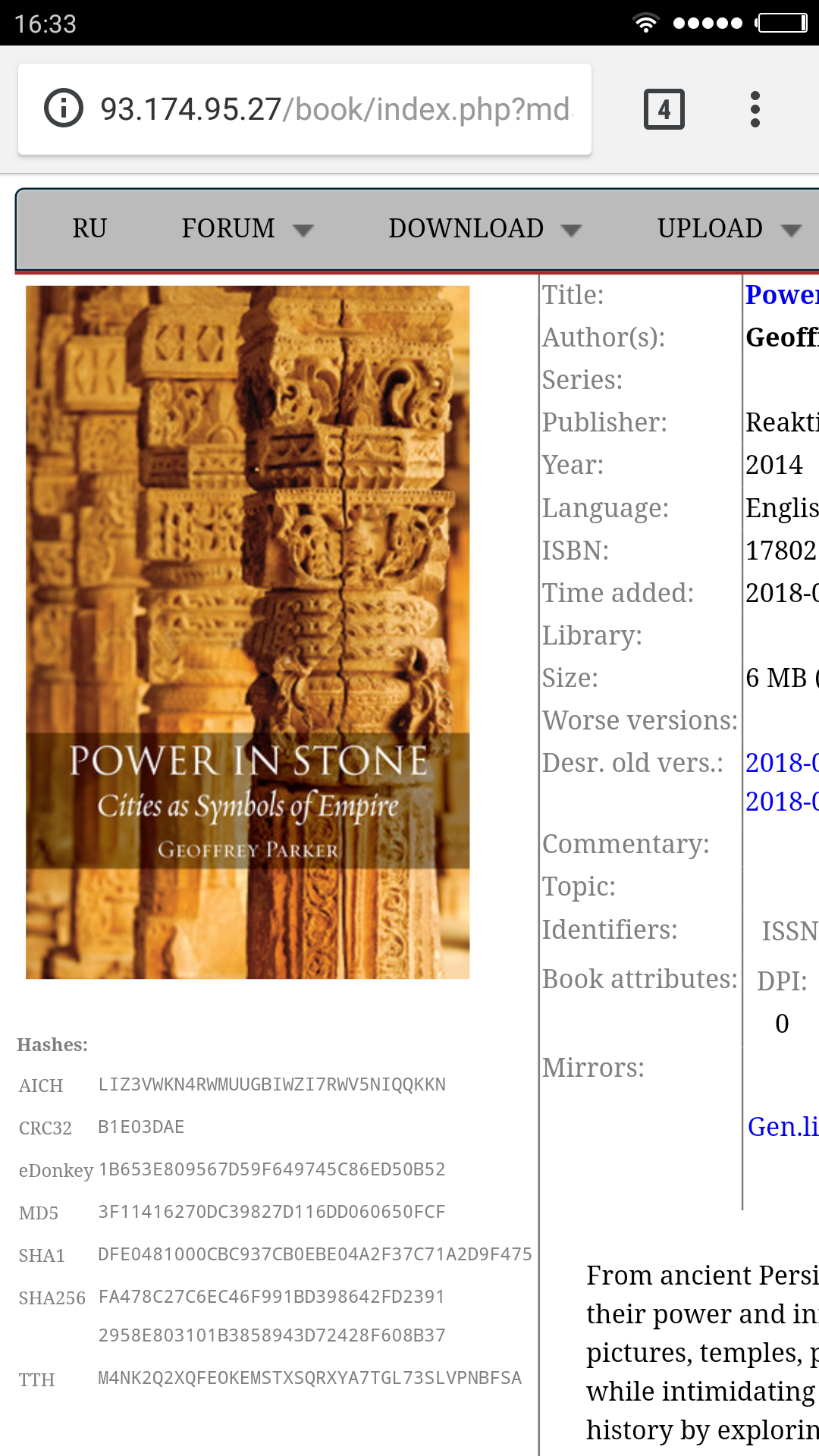Expand the DOWNLOAD dropdown menu
Screen dimensions: 819x1456
tap(484, 228)
